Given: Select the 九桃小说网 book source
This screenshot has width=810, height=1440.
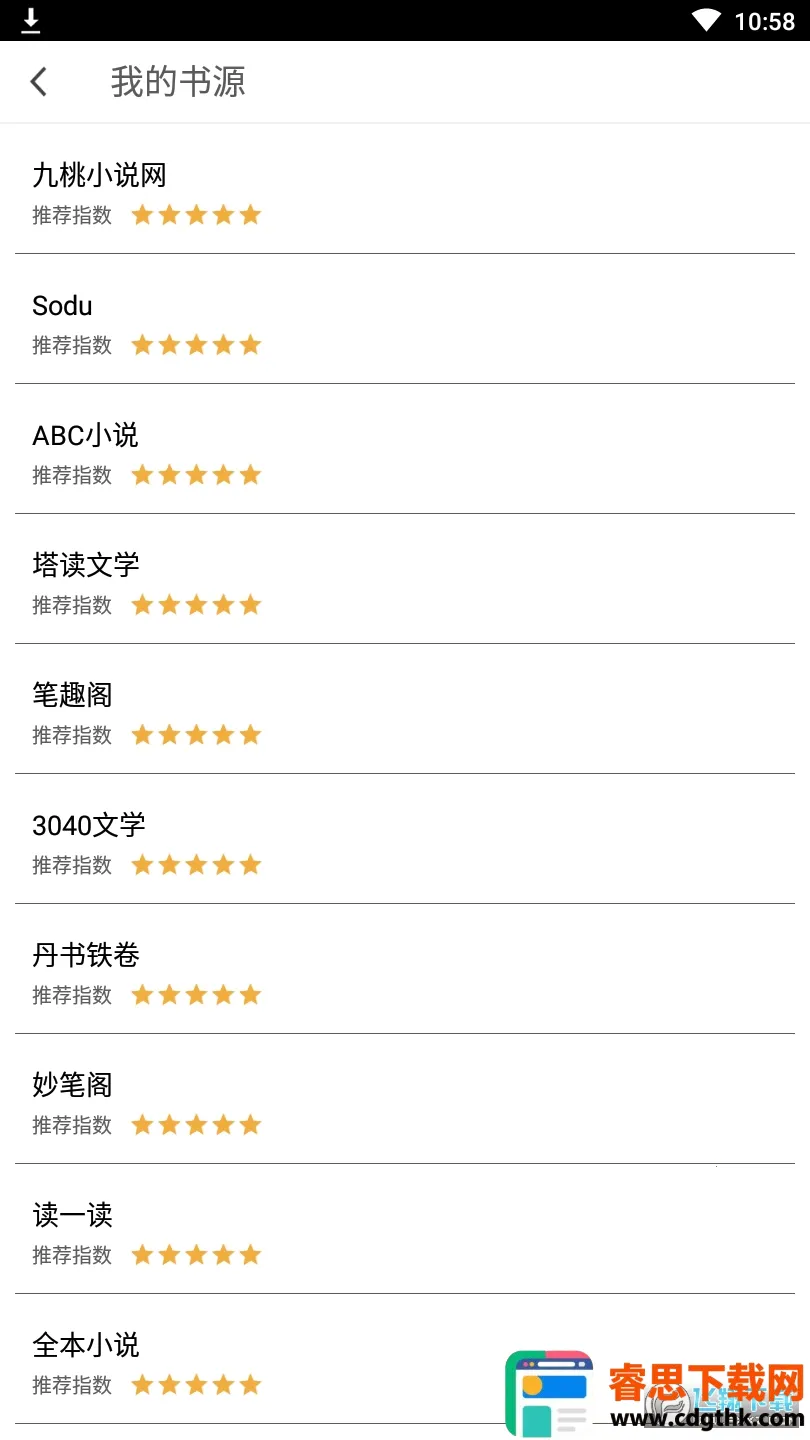Looking at the screenshot, I should point(100,177).
